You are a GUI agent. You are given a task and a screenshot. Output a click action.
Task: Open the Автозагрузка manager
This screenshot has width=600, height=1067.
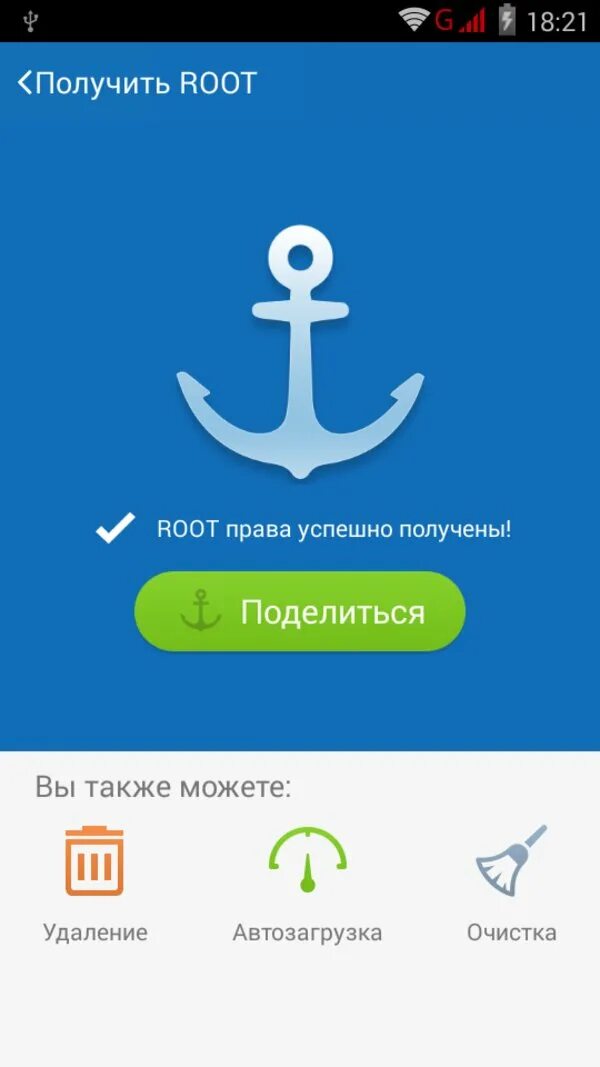tap(307, 883)
